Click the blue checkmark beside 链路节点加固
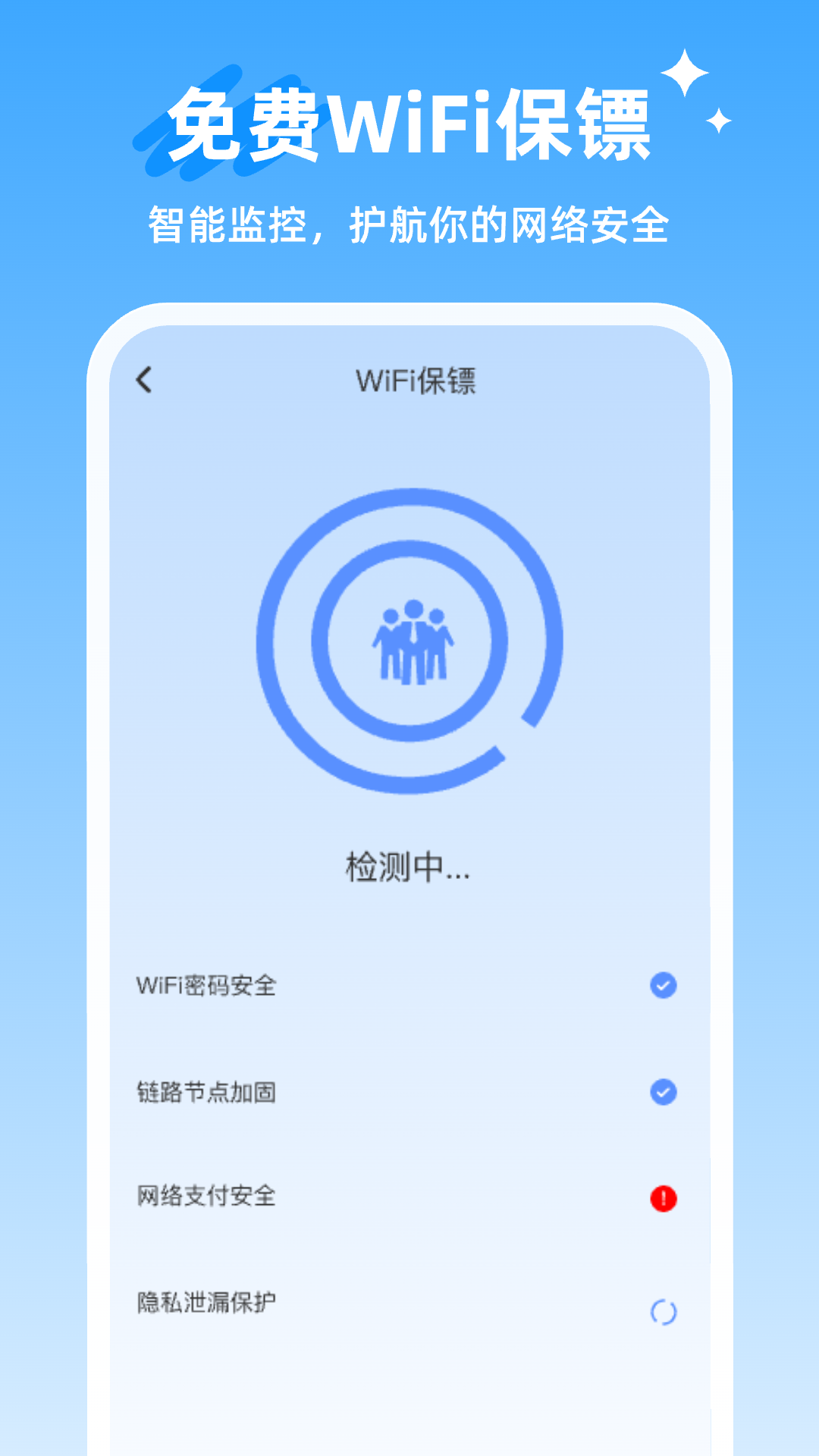This screenshot has height=1456, width=819. point(663,1092)
